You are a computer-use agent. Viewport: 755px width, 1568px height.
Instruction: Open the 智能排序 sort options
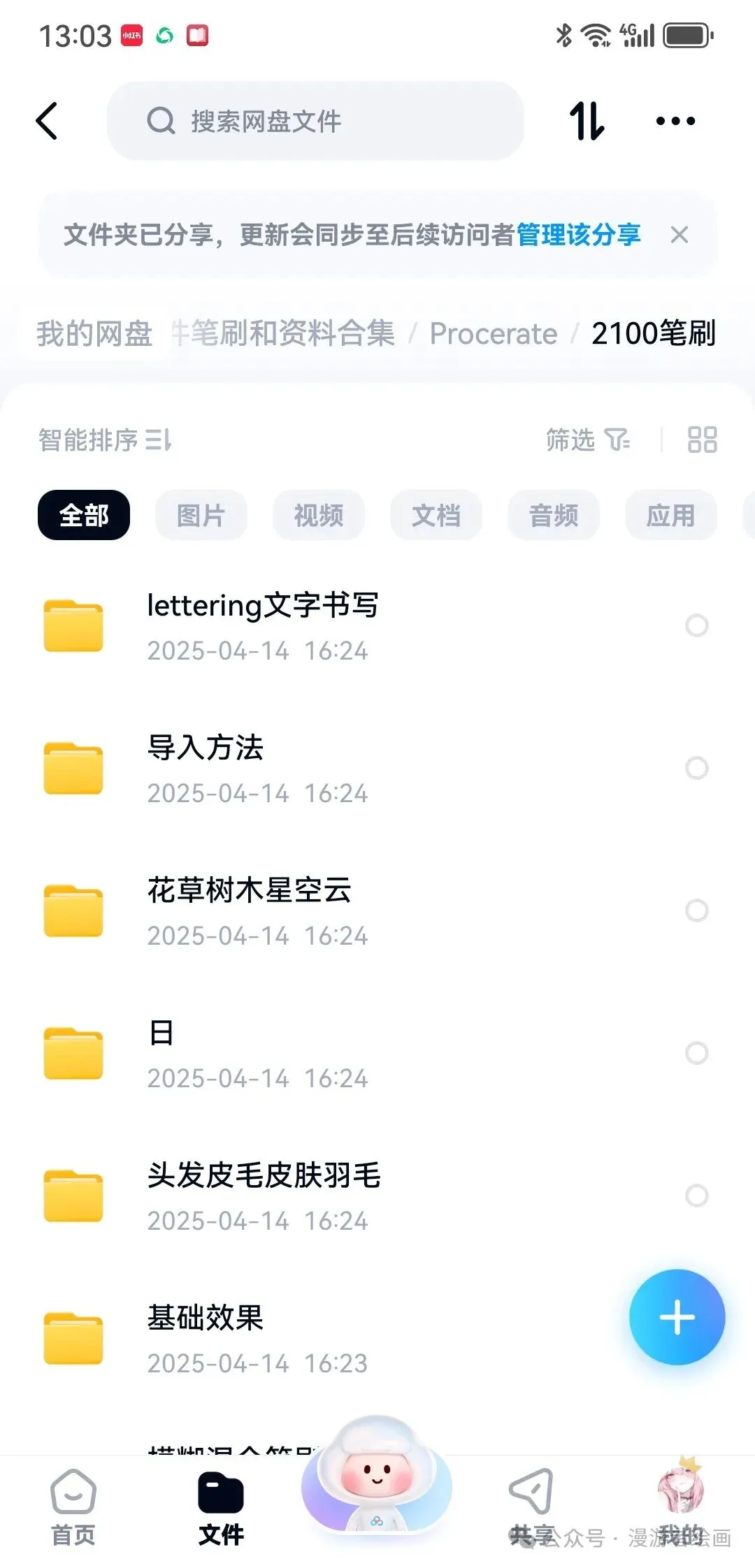click(x=105, y=440)
